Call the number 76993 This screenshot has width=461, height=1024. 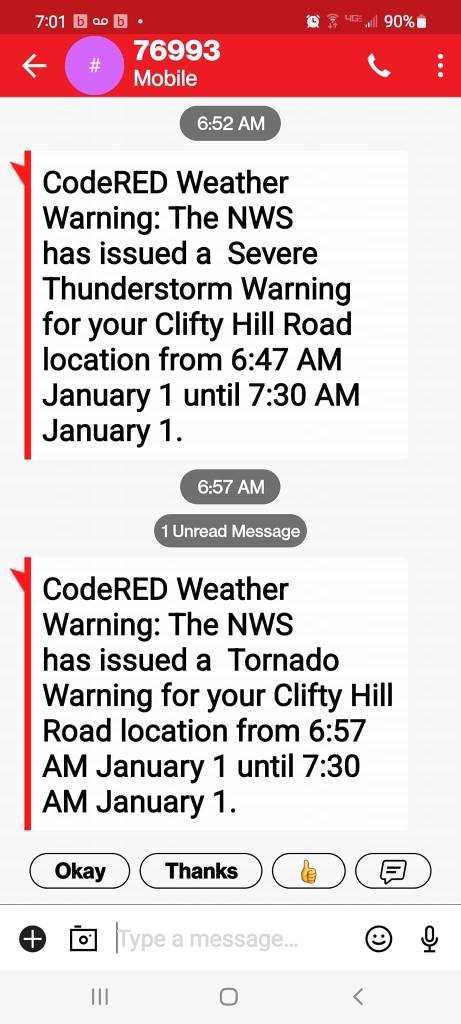379,65
